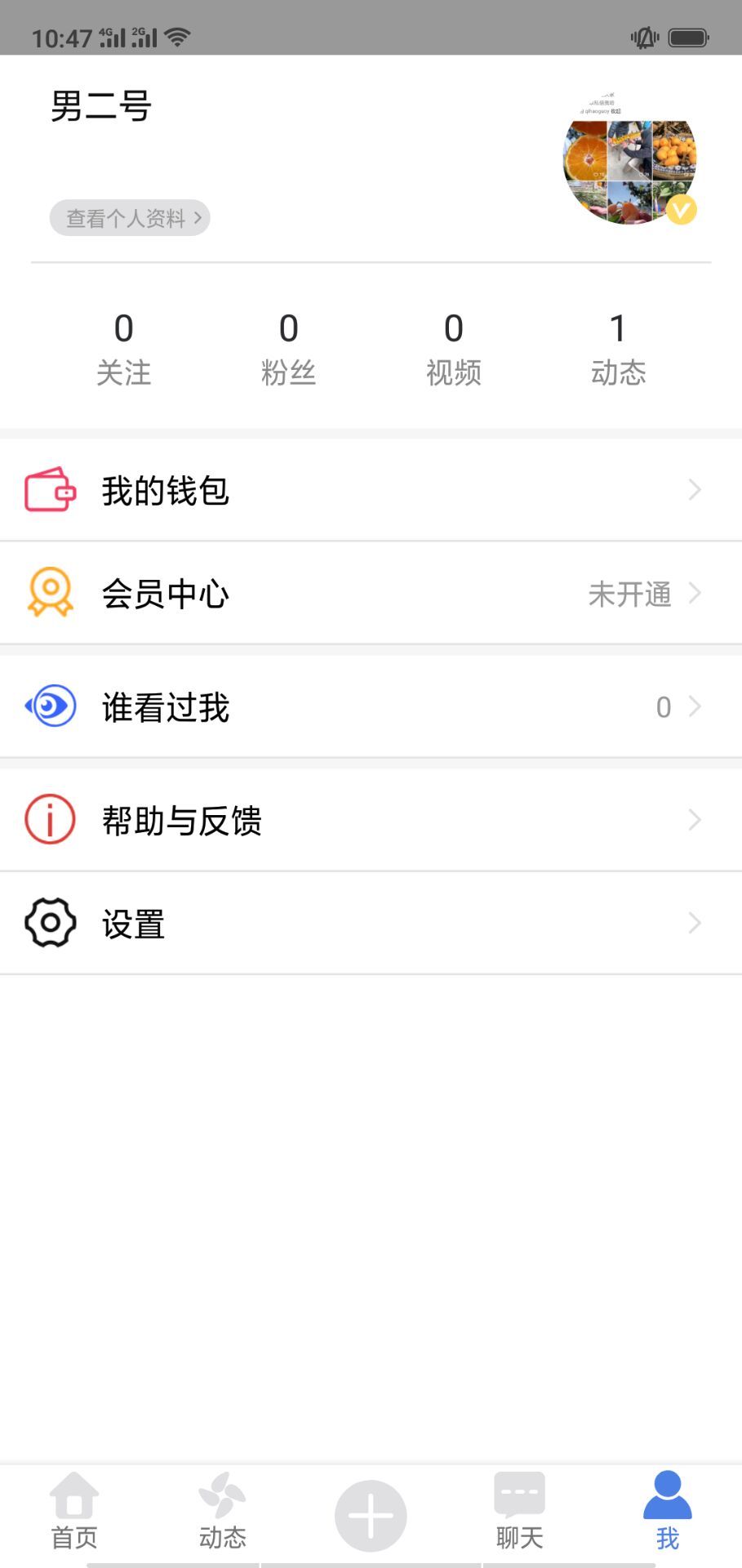Expand 设置 using its chevron arrow
This screenshot has height=1568, width=742.
(x=693, y=923)
